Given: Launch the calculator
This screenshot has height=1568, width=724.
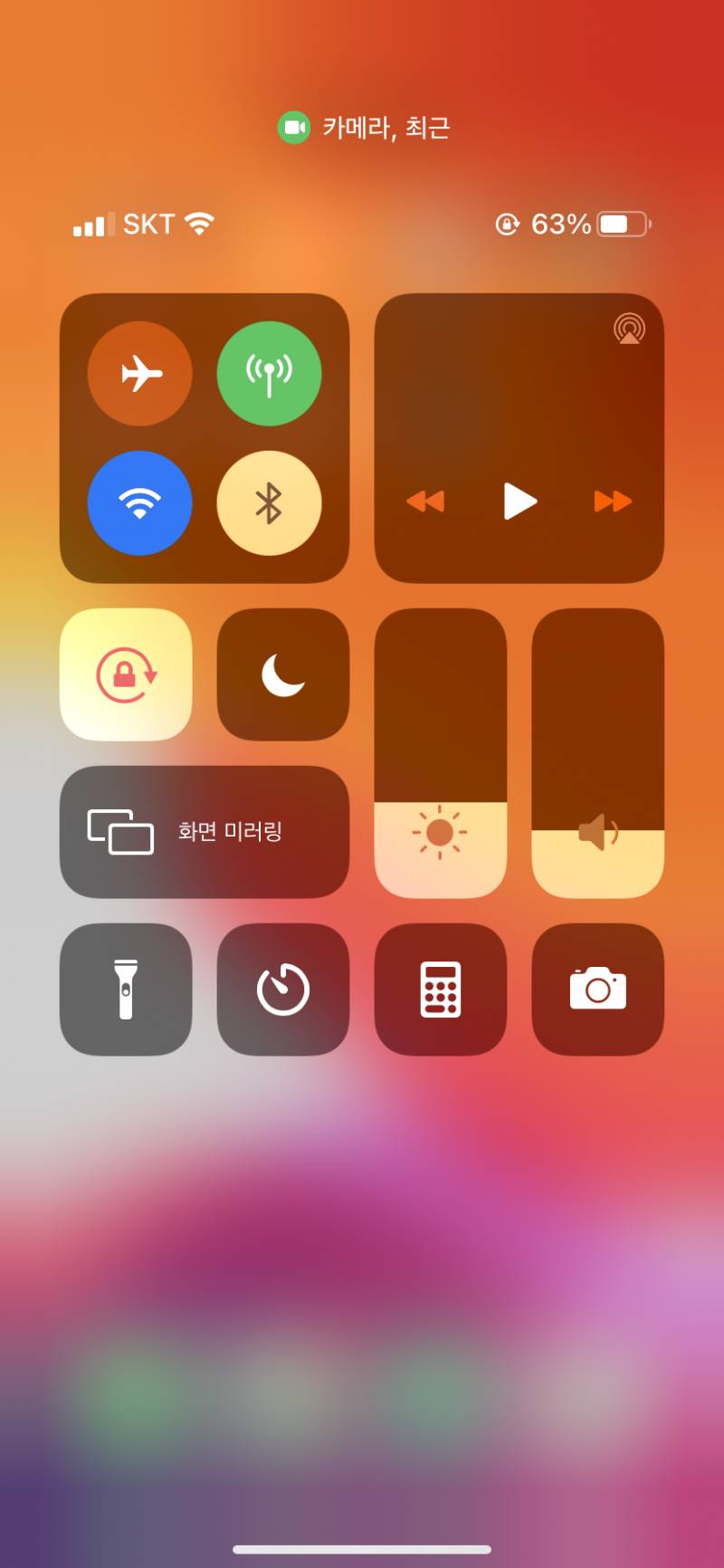Looking at the screenshot, I should pyautogui.click(x=440, y=989).
